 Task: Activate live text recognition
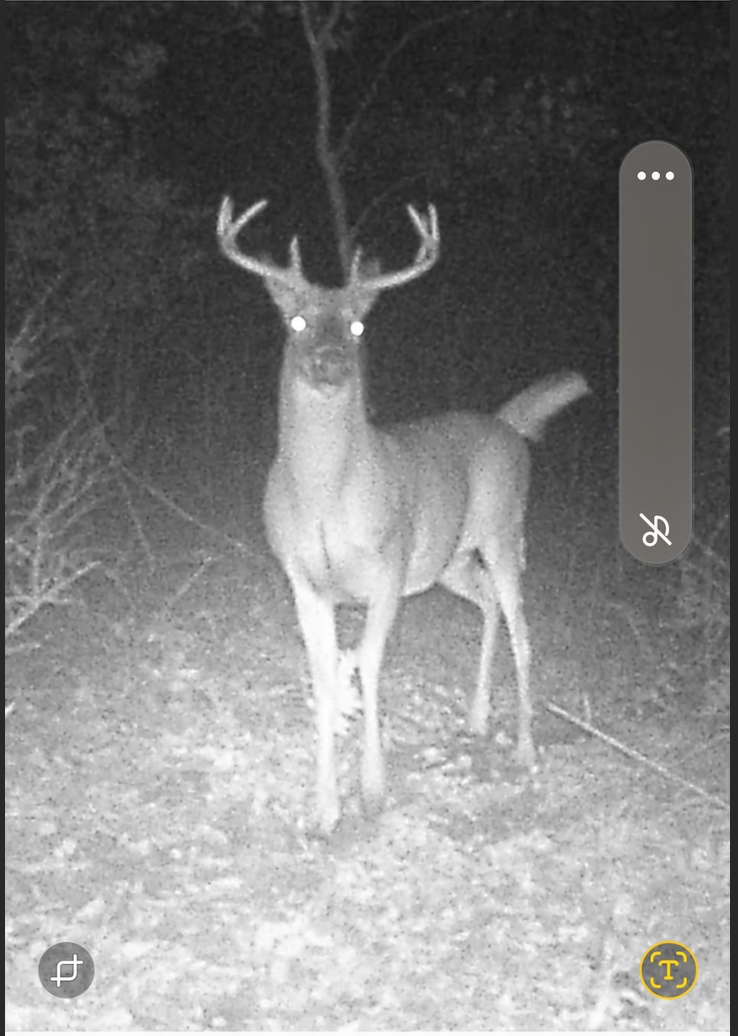668,970
